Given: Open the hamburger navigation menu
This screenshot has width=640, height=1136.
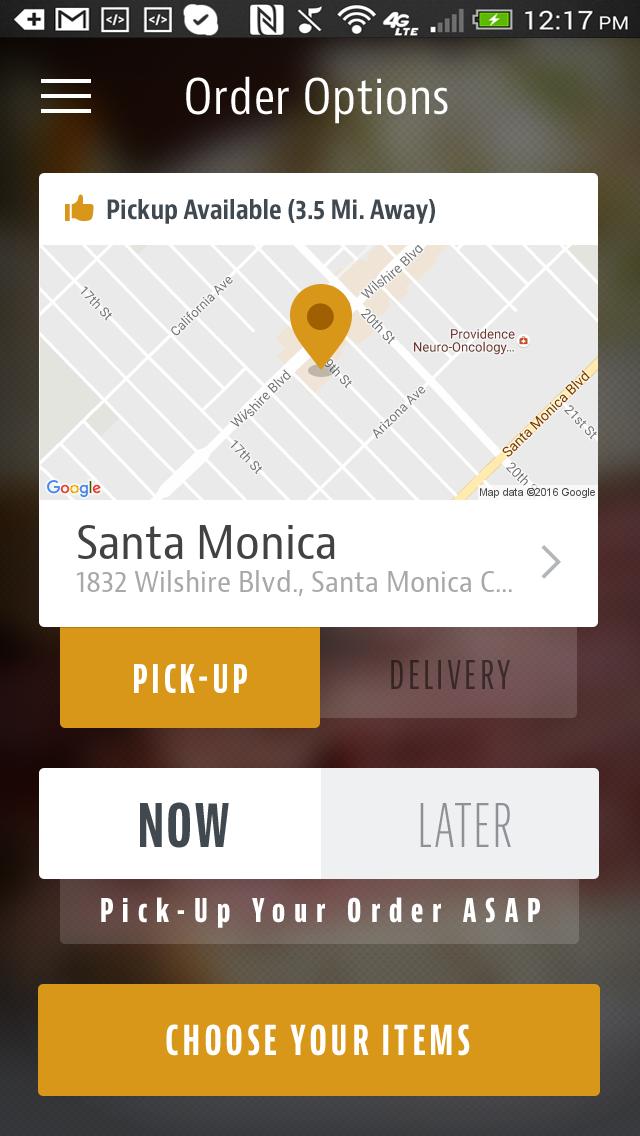Looking at the screenshot, I should coord(66,96).
